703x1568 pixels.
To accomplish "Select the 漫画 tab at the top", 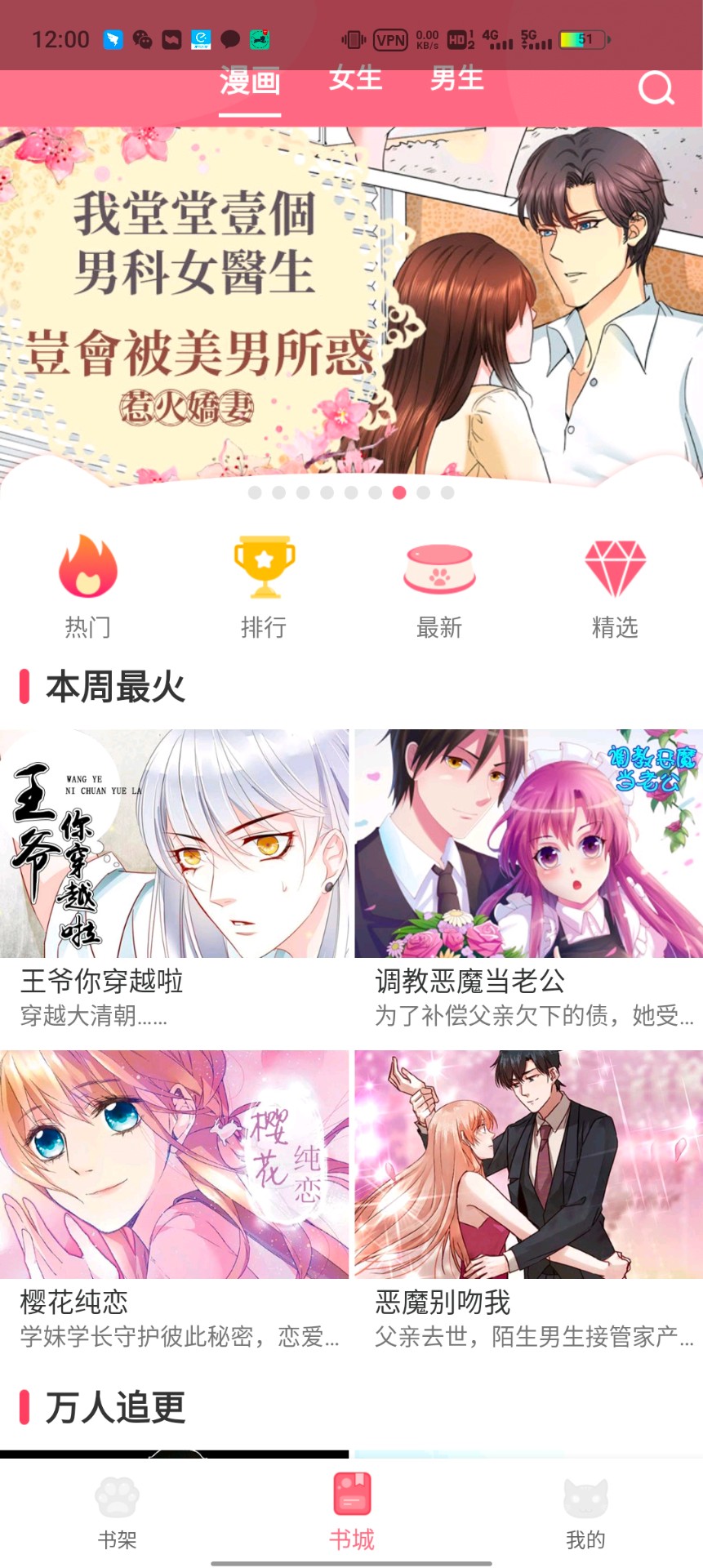I will (249, 80).
